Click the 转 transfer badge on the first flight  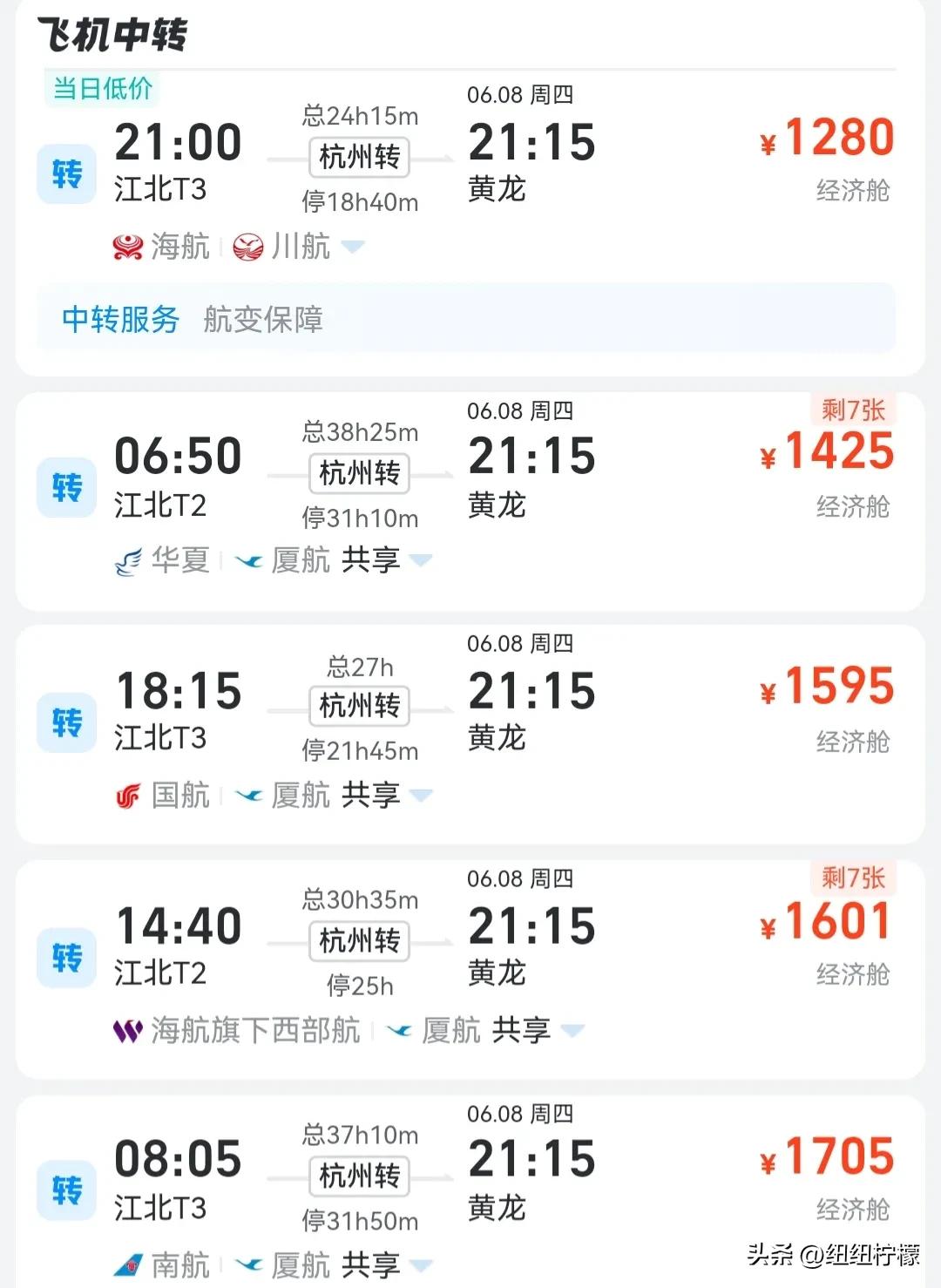pyautogui.click(x=66, y=173)
